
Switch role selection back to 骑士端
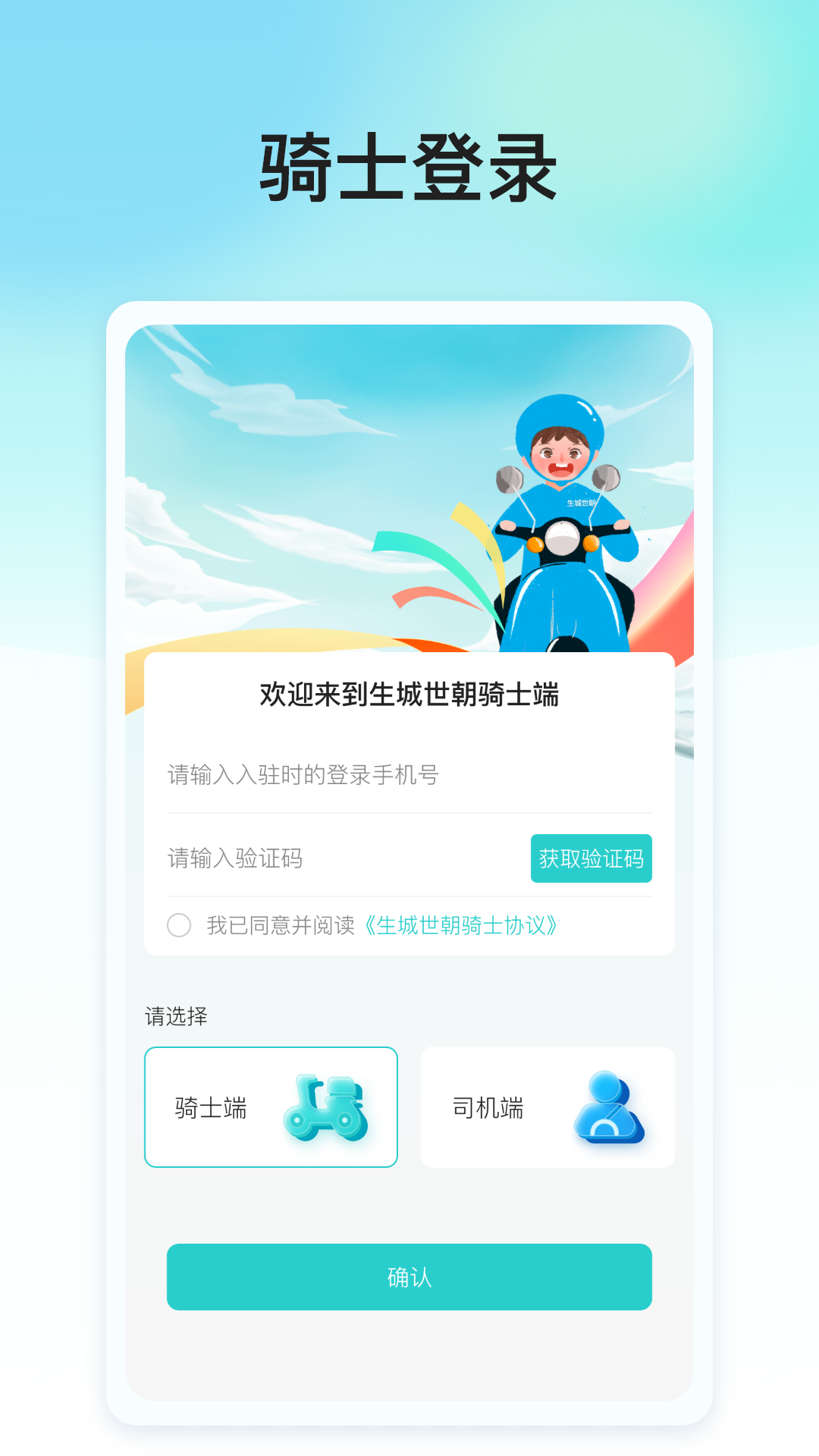coord(271,1107)
